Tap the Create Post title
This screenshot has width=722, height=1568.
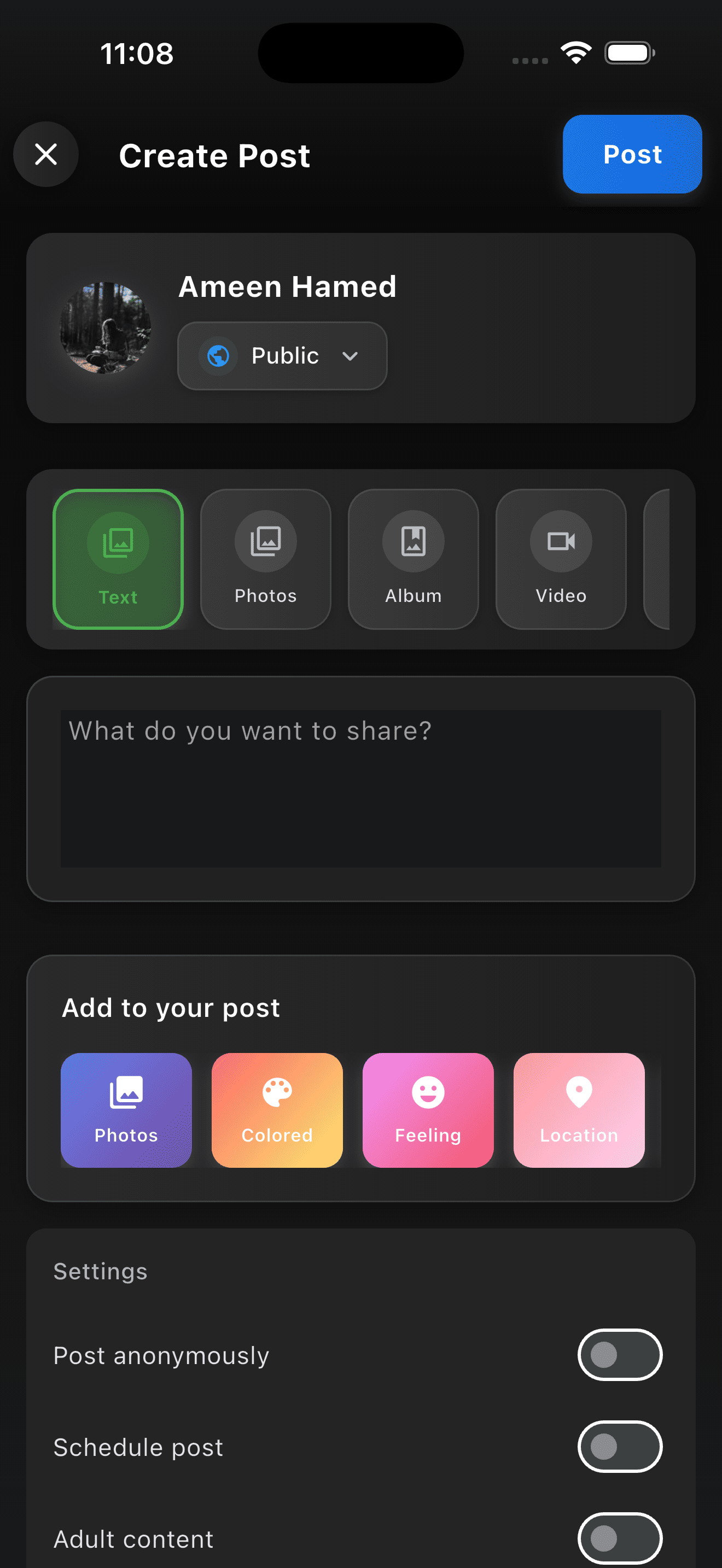[x=214, y=155]
